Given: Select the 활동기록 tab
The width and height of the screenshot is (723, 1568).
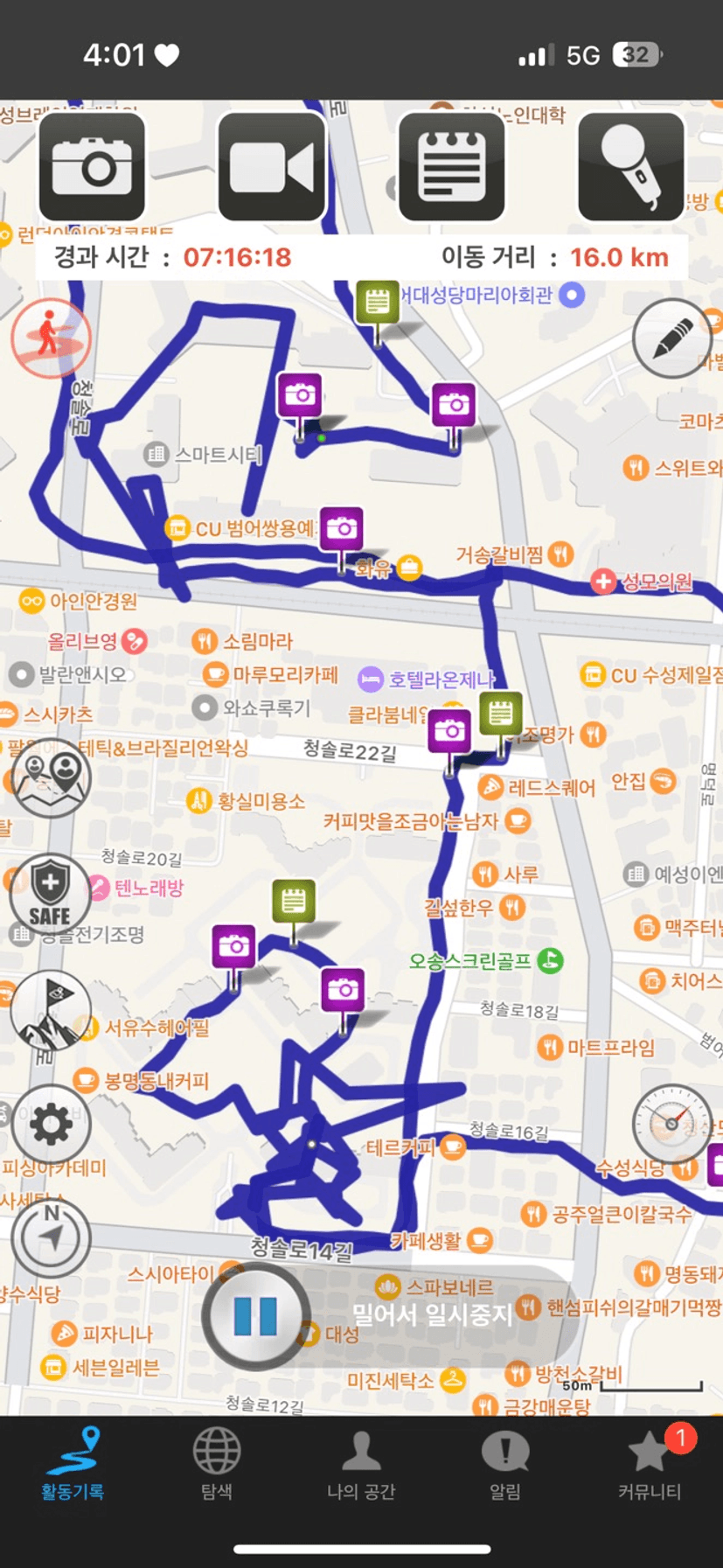Looking at the screenshot, I should coord(73,1463).
